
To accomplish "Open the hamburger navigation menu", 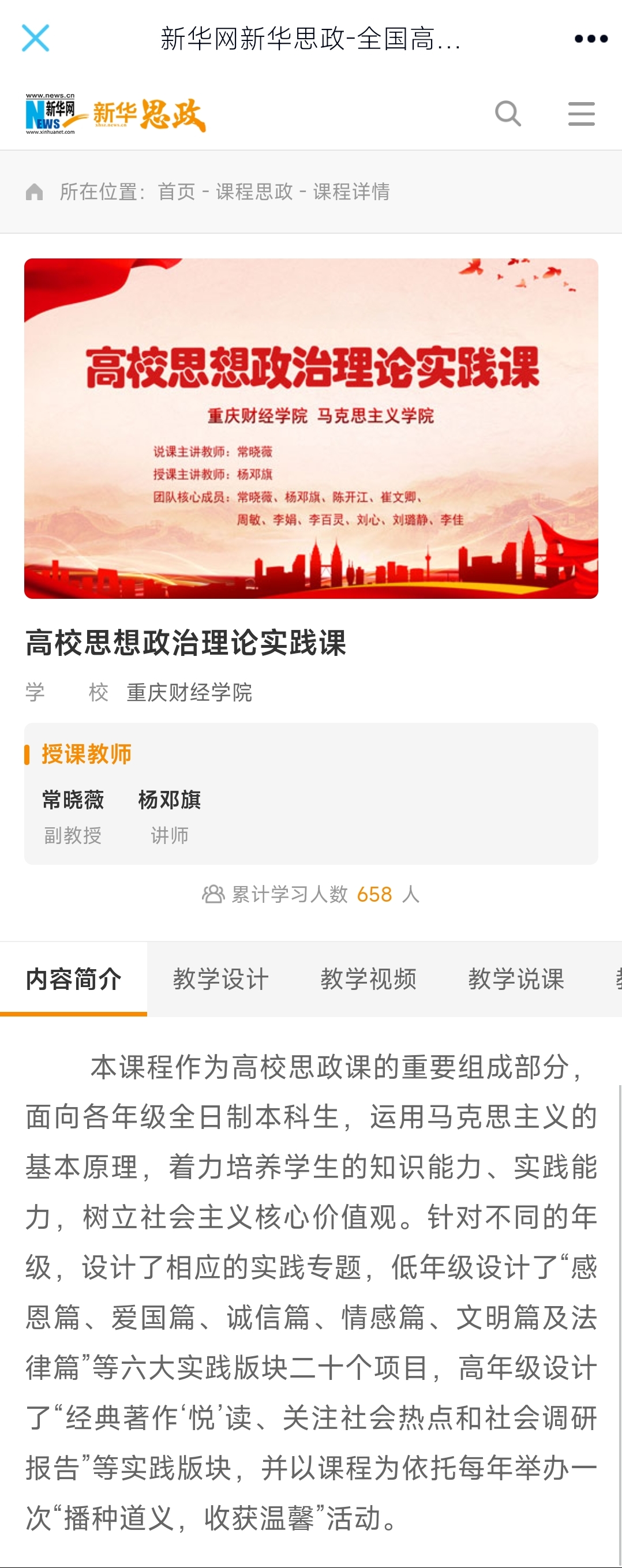I will click(580, 114).
